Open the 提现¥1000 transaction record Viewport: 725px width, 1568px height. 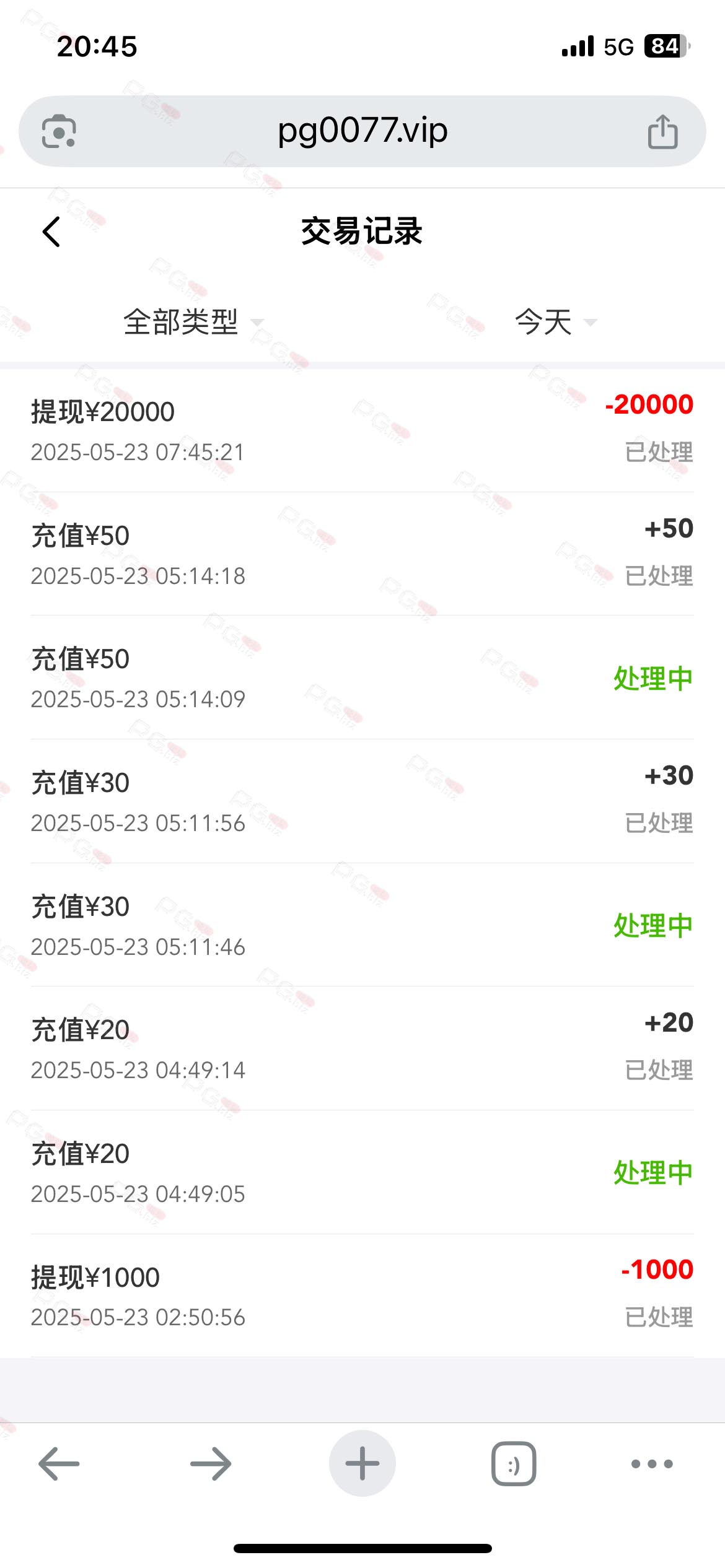tap(362, 1296)
